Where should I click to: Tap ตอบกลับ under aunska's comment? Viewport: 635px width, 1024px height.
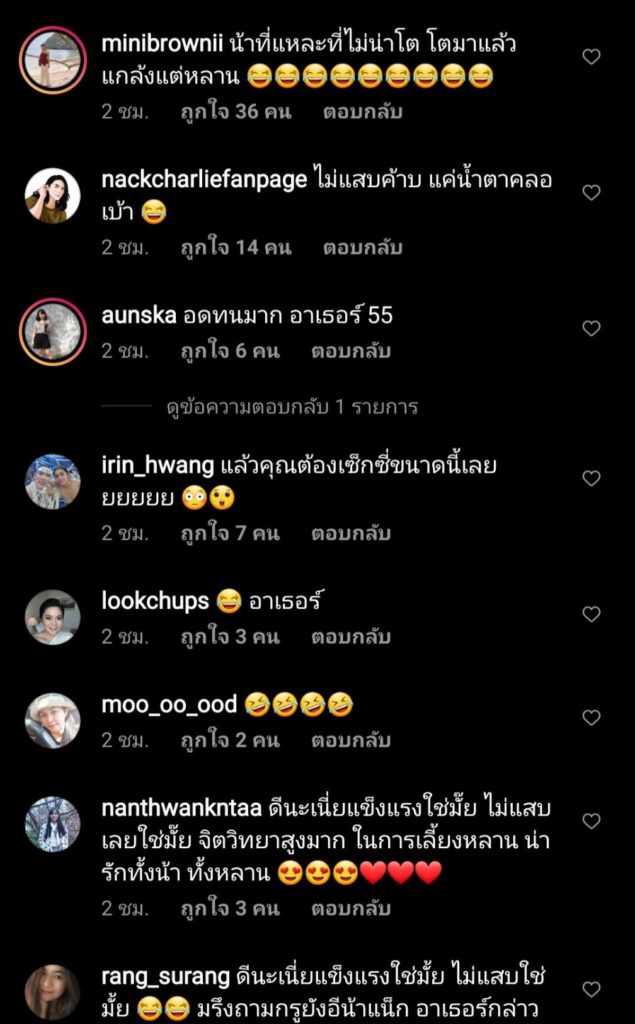click(351, 351)
